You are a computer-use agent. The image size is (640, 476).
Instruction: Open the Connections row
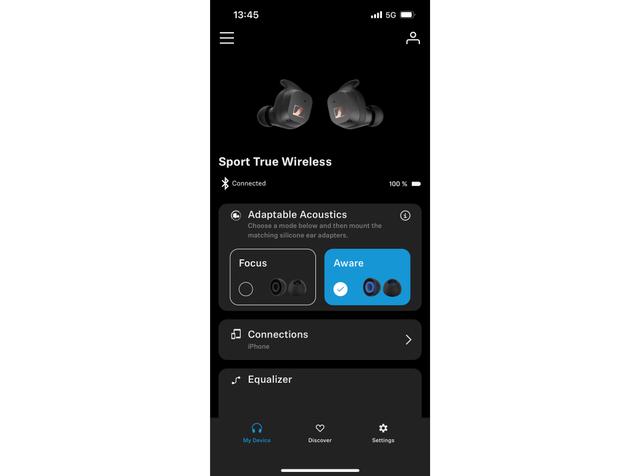click(x=320, y=340)
